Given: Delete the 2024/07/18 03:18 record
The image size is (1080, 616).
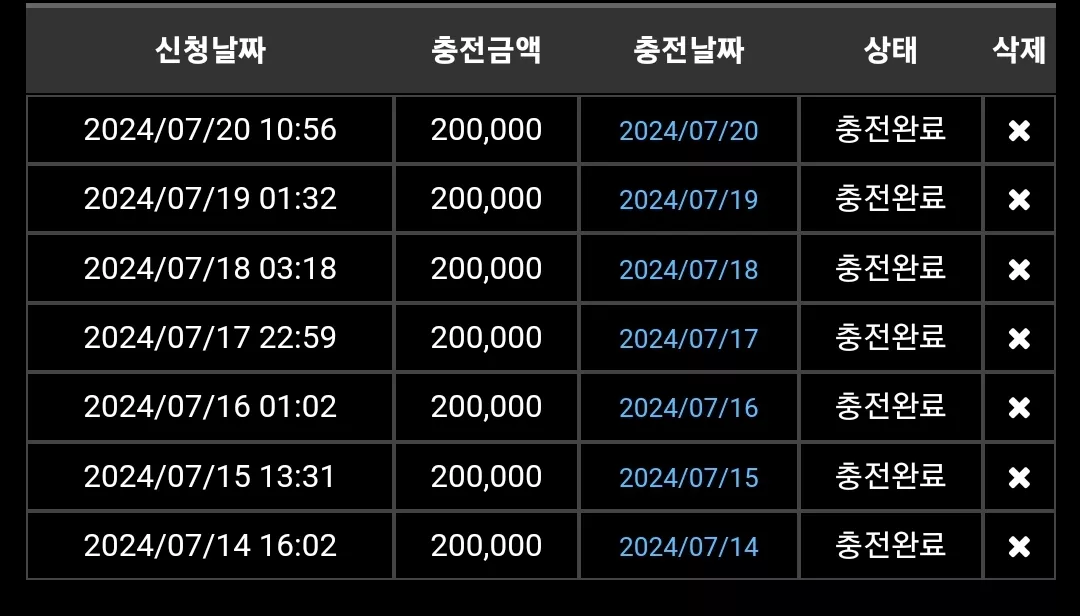Looking at the screenshot, I should [x=1019, y=269].
